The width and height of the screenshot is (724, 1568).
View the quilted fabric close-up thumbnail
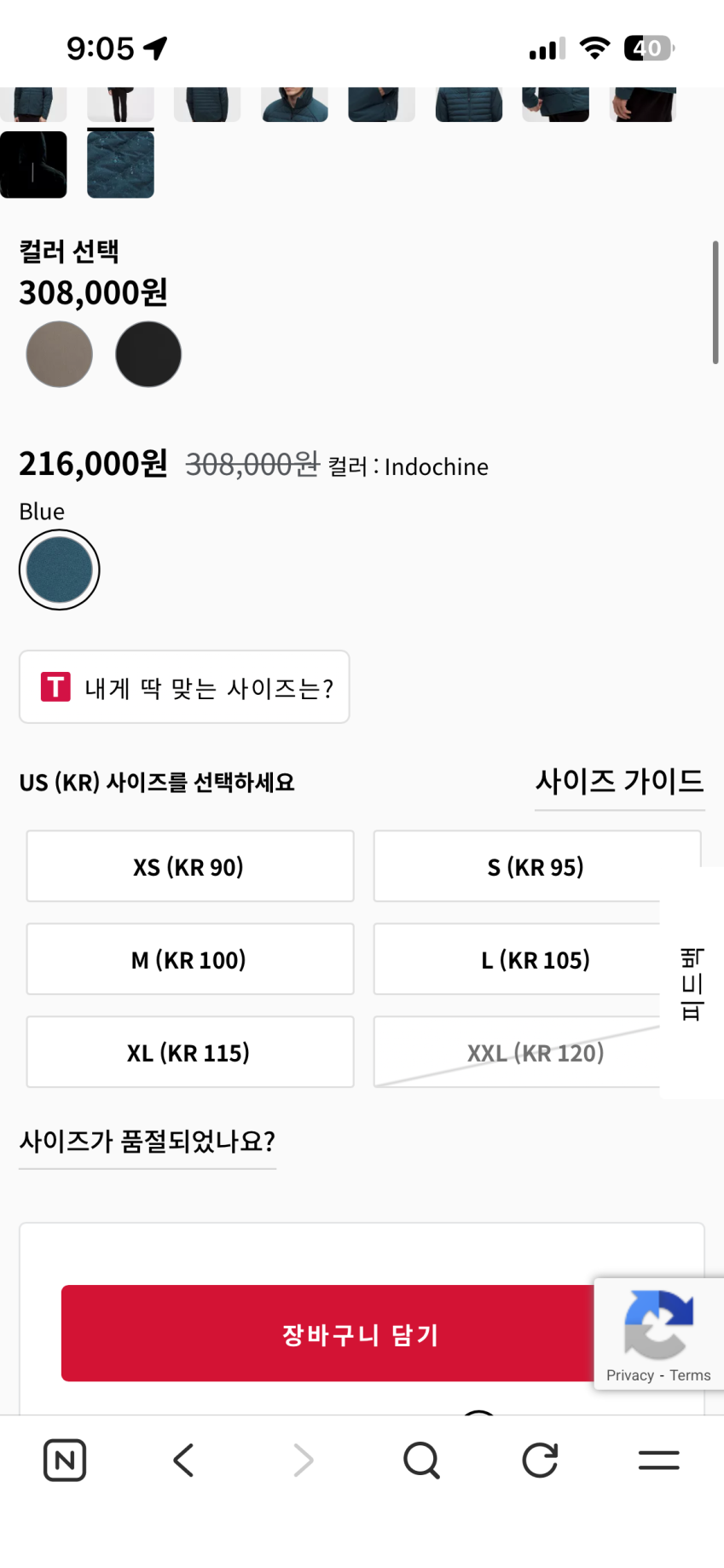120,165
